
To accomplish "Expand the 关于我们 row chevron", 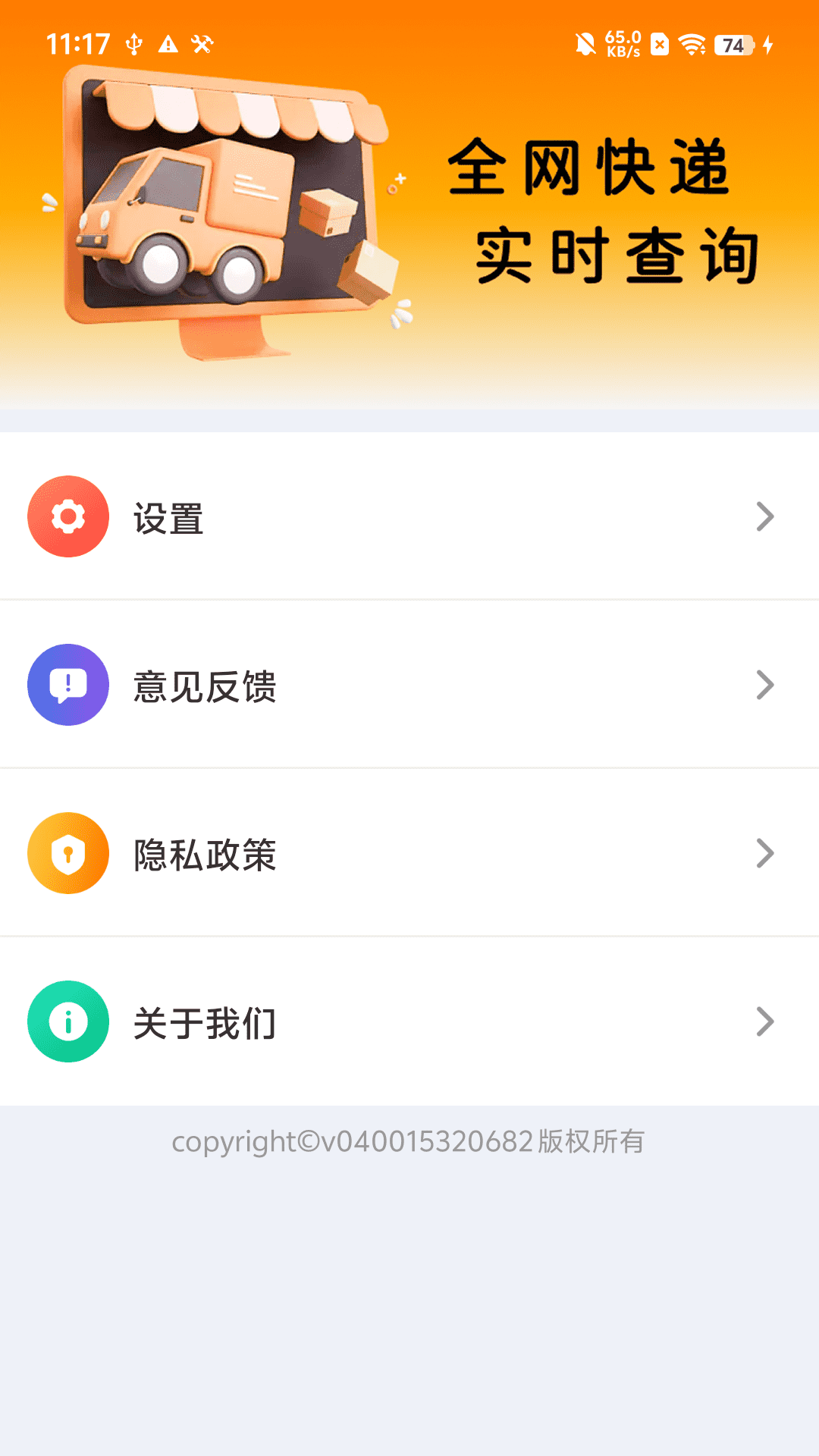I will pos(764,1021).
